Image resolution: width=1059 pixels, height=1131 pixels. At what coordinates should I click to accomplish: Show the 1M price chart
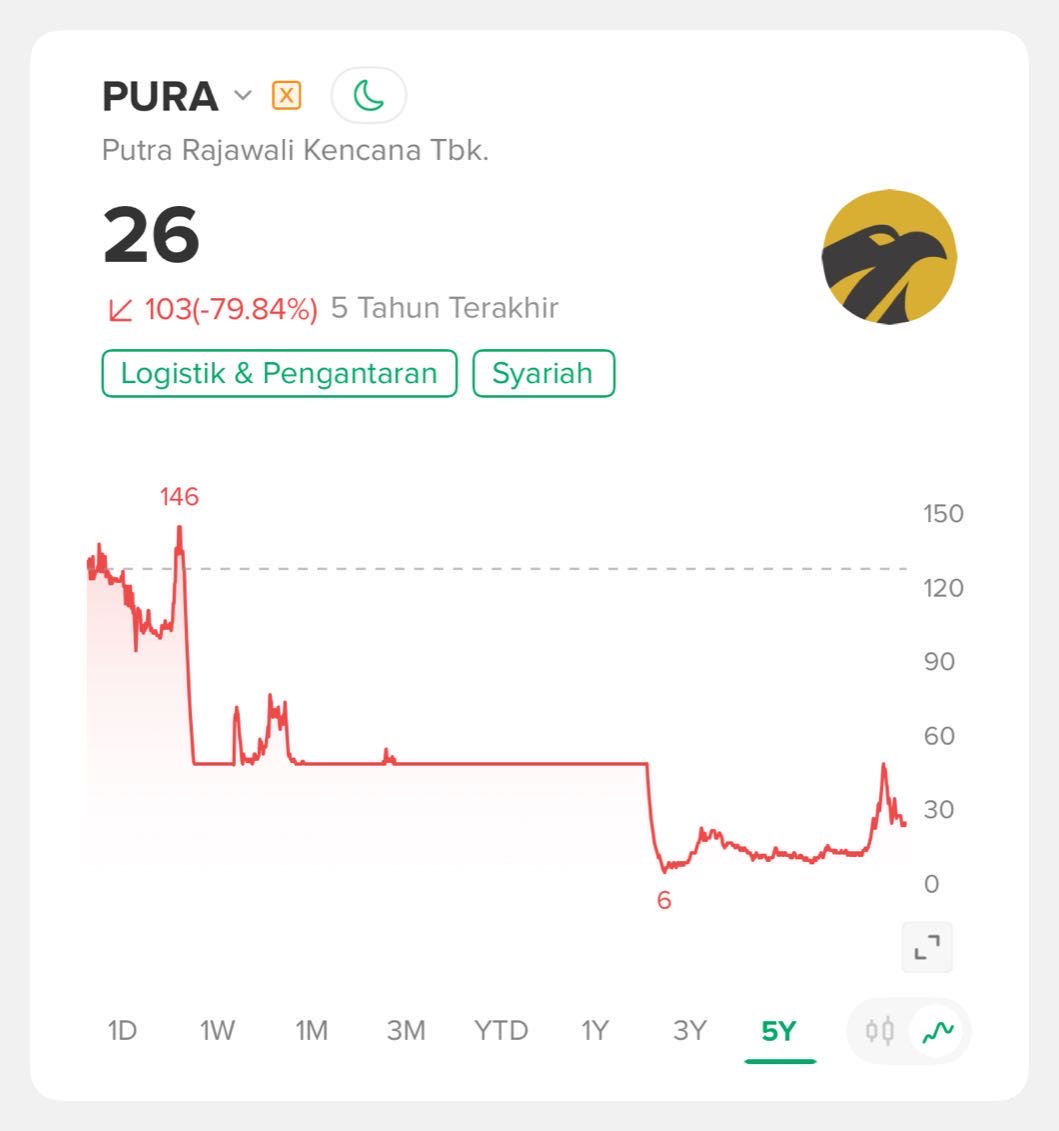[312, 1030]
